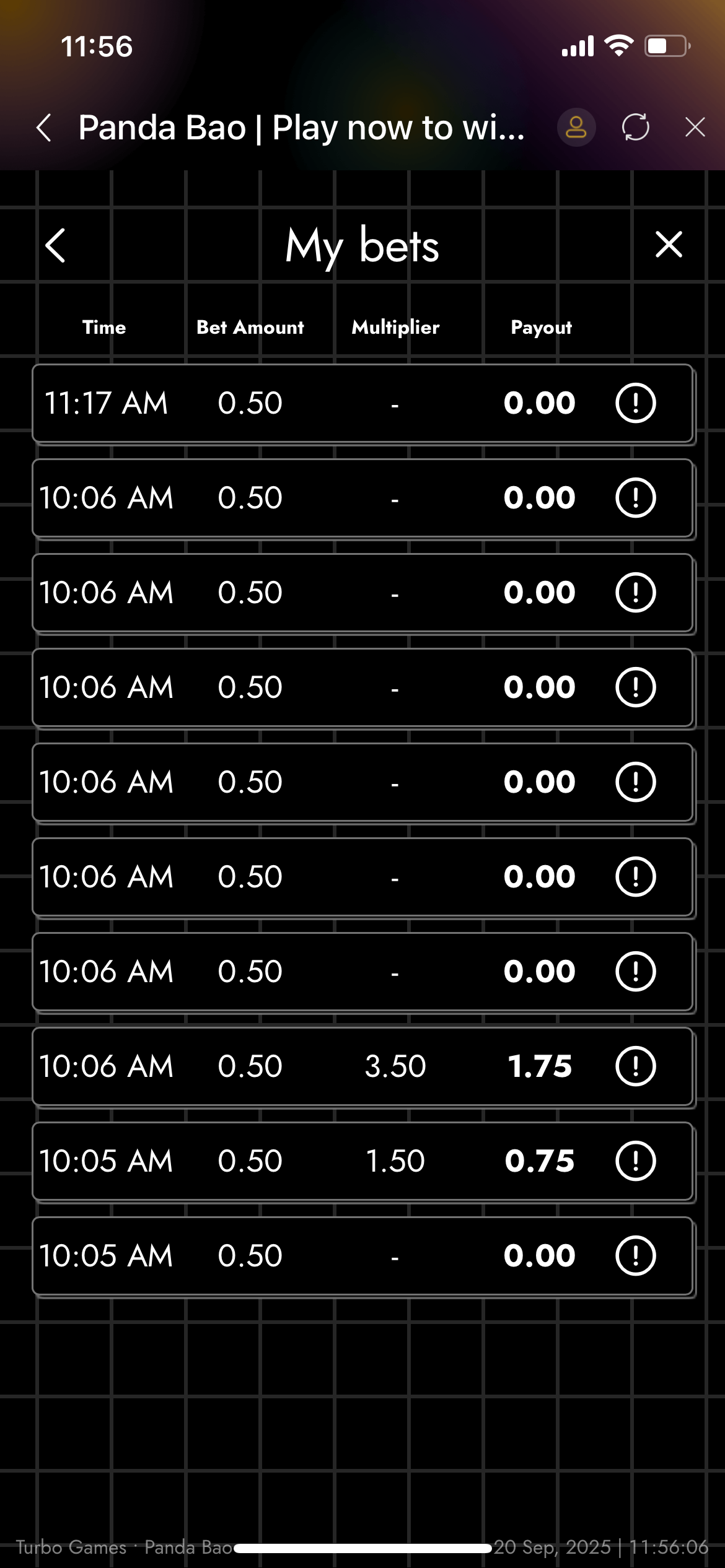Open info for the 10:05 AM 0.00 payout bet
Screen dimensions: 725x1568
(635, 1256)
